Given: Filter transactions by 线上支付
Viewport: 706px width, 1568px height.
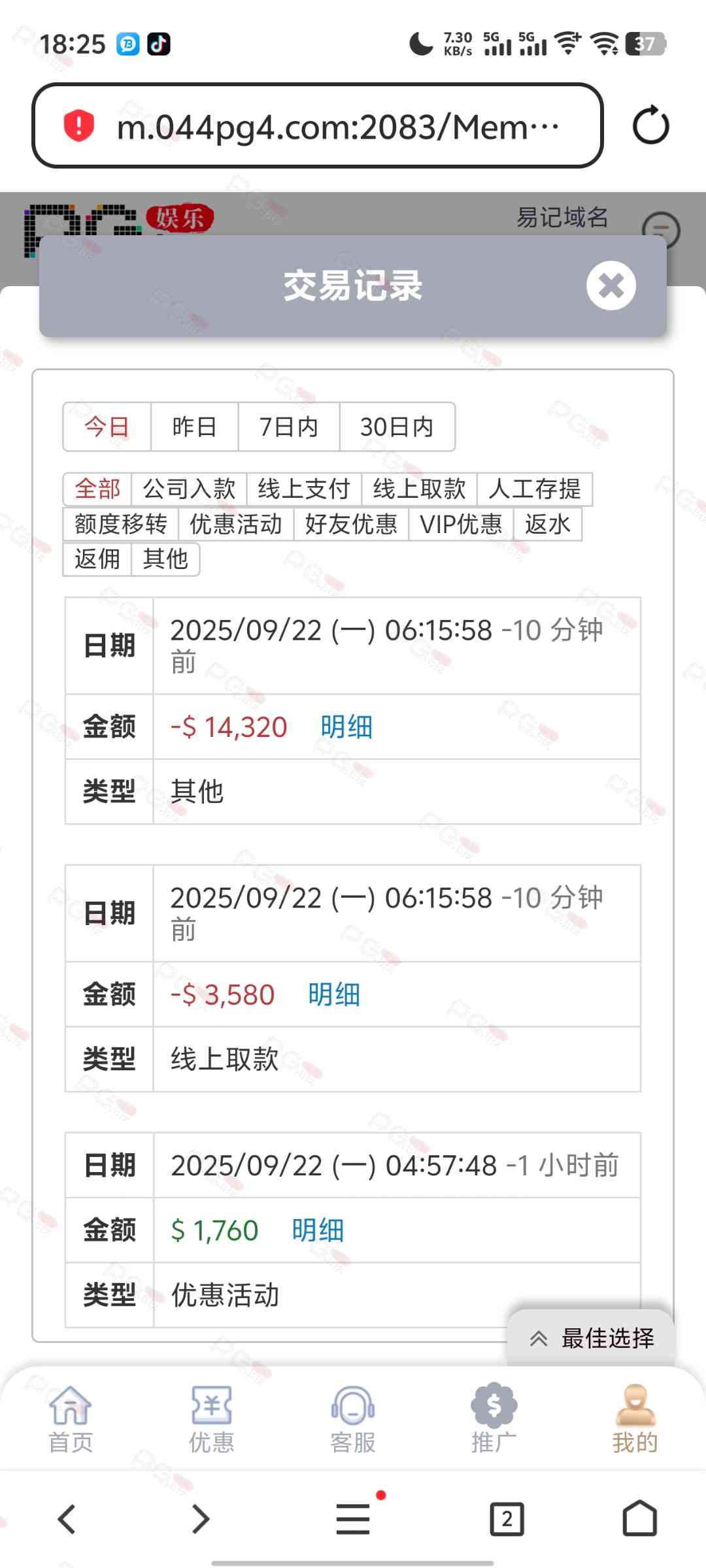Looking at the screenshot, I should click(x=304, y=489).
